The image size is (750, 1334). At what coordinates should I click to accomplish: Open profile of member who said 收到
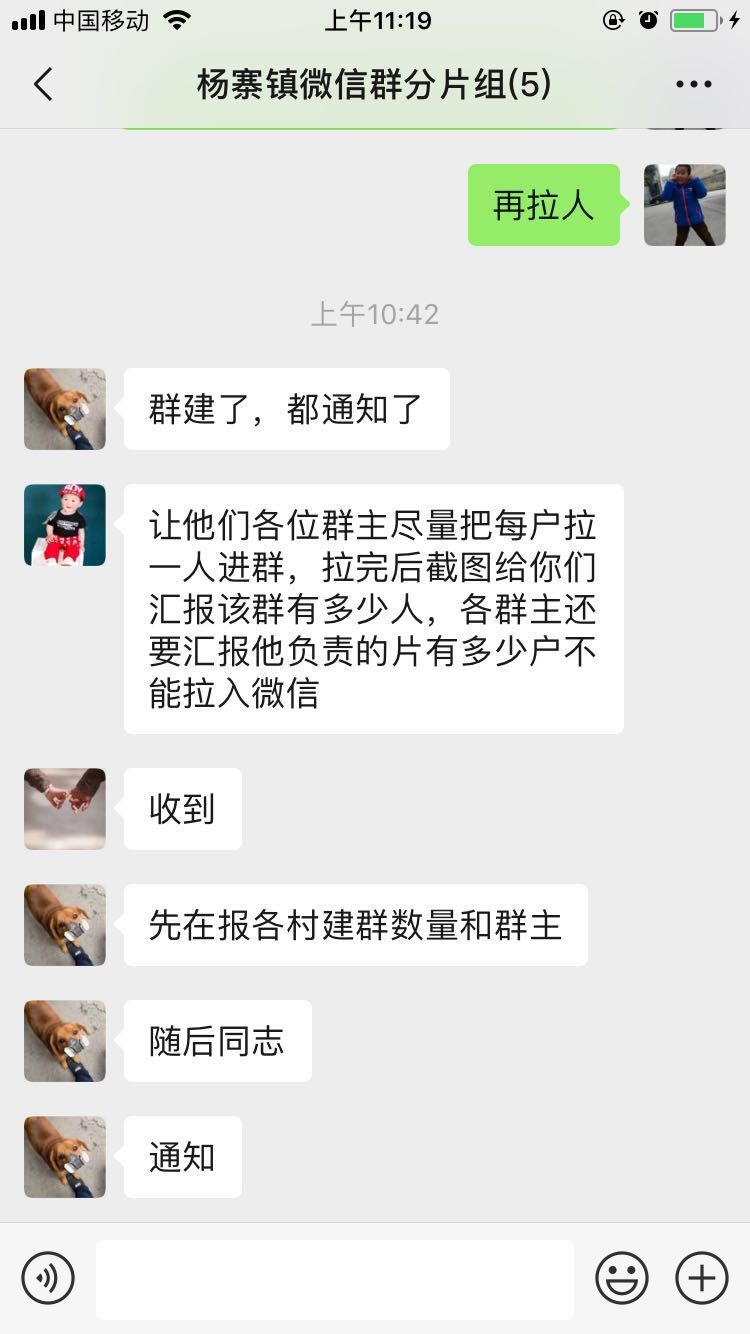[65, 809]
